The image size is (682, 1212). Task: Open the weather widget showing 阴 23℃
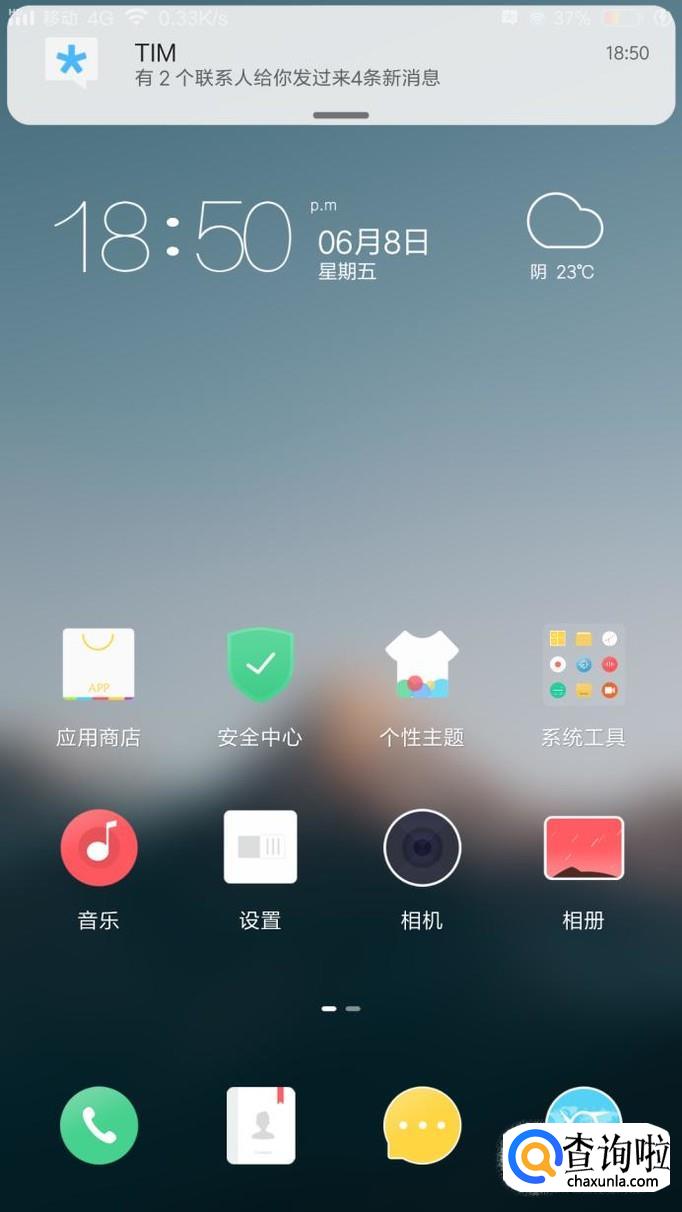[x=564, y=236]
